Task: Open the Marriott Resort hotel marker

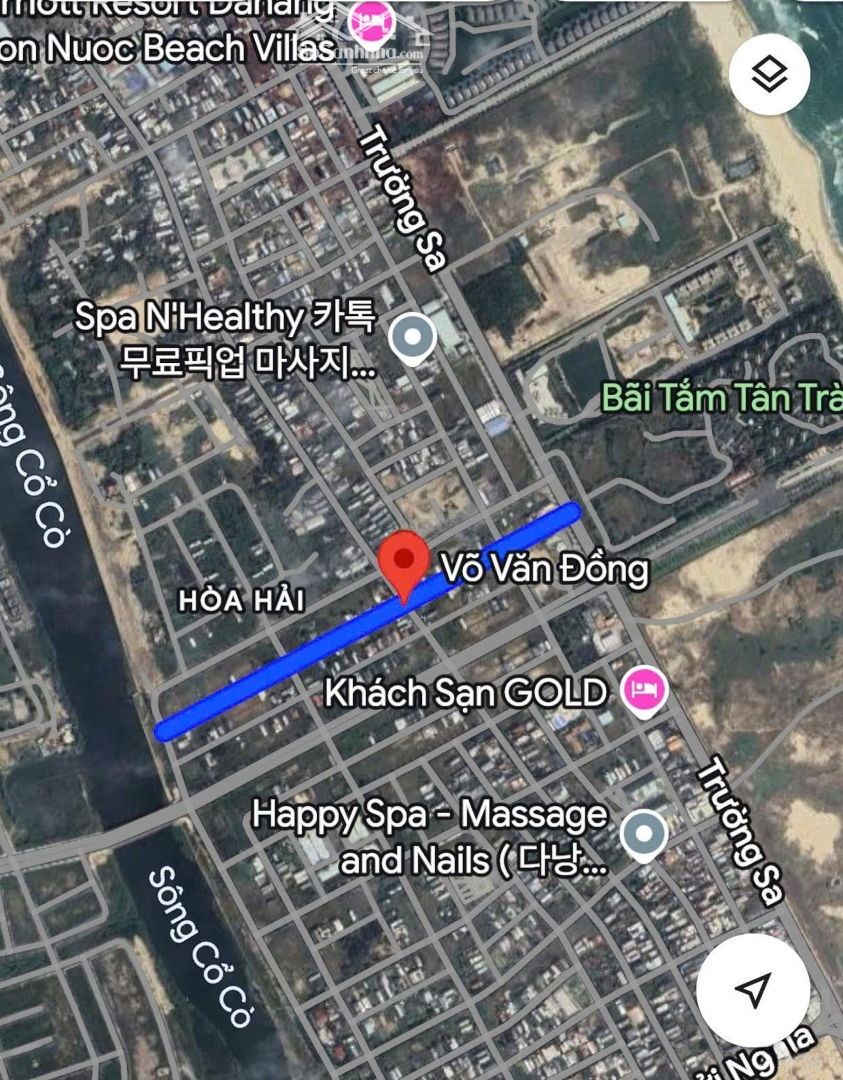Action: point(371,22)
